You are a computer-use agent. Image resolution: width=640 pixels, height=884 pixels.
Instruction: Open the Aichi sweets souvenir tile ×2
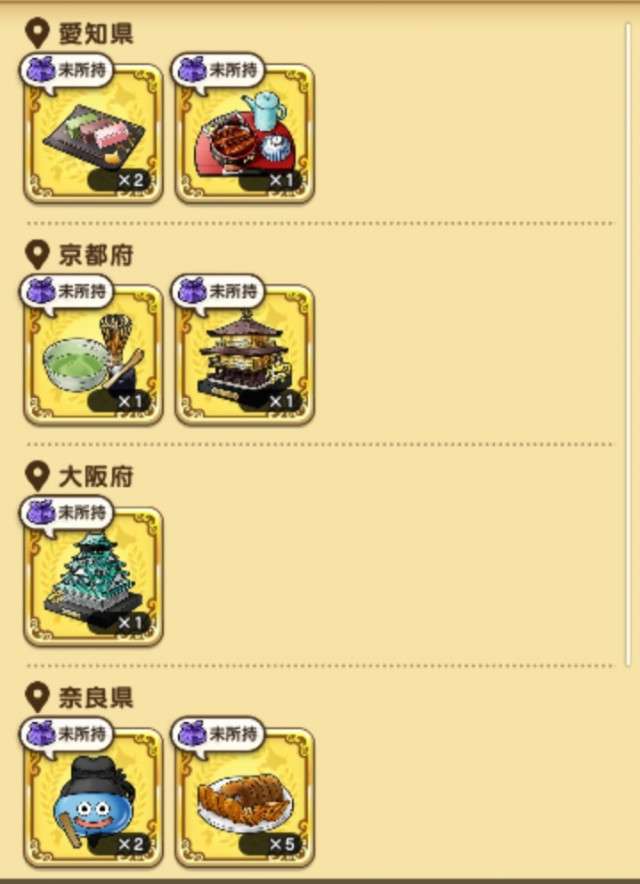[92, 135]
